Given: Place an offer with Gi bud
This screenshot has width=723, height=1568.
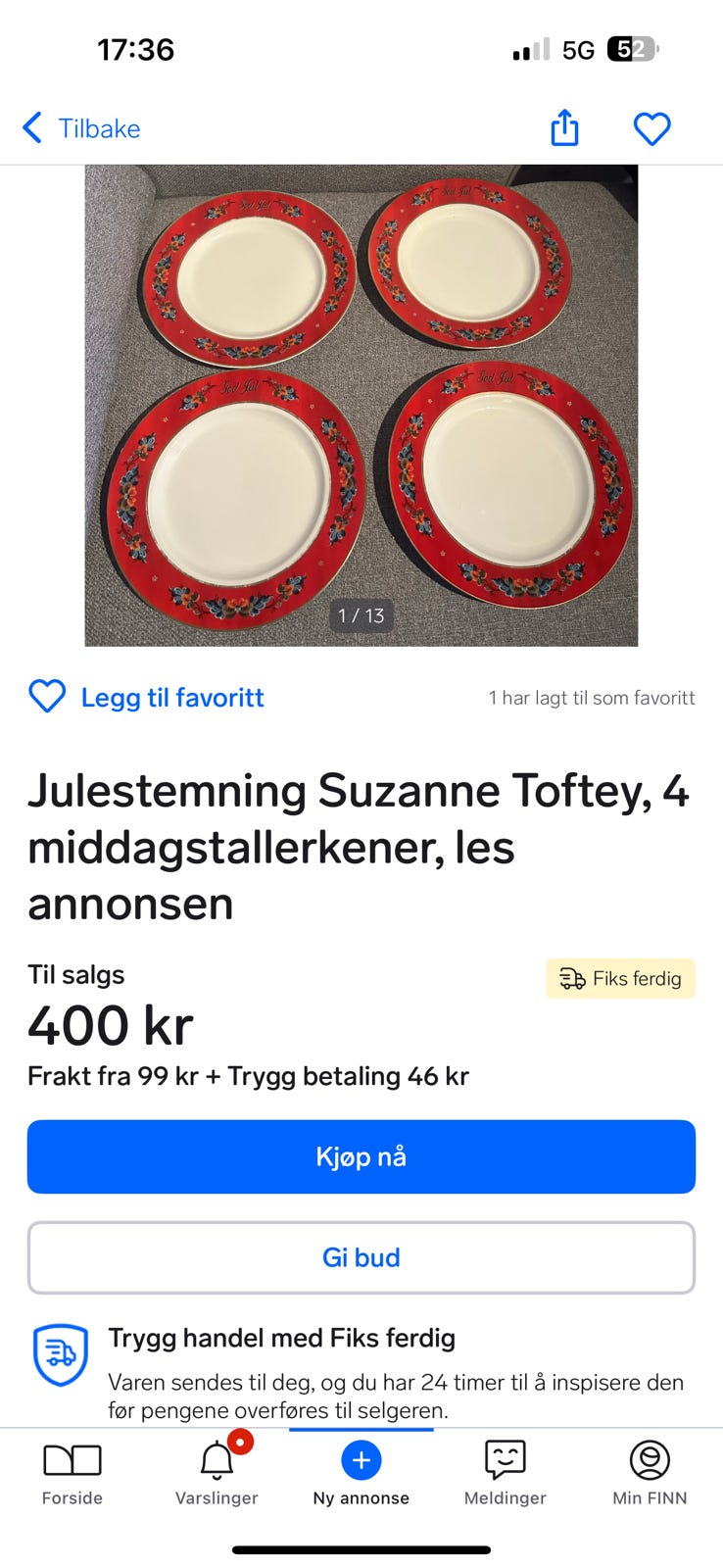Looking at the screenshot, I should coord(361,1257).
